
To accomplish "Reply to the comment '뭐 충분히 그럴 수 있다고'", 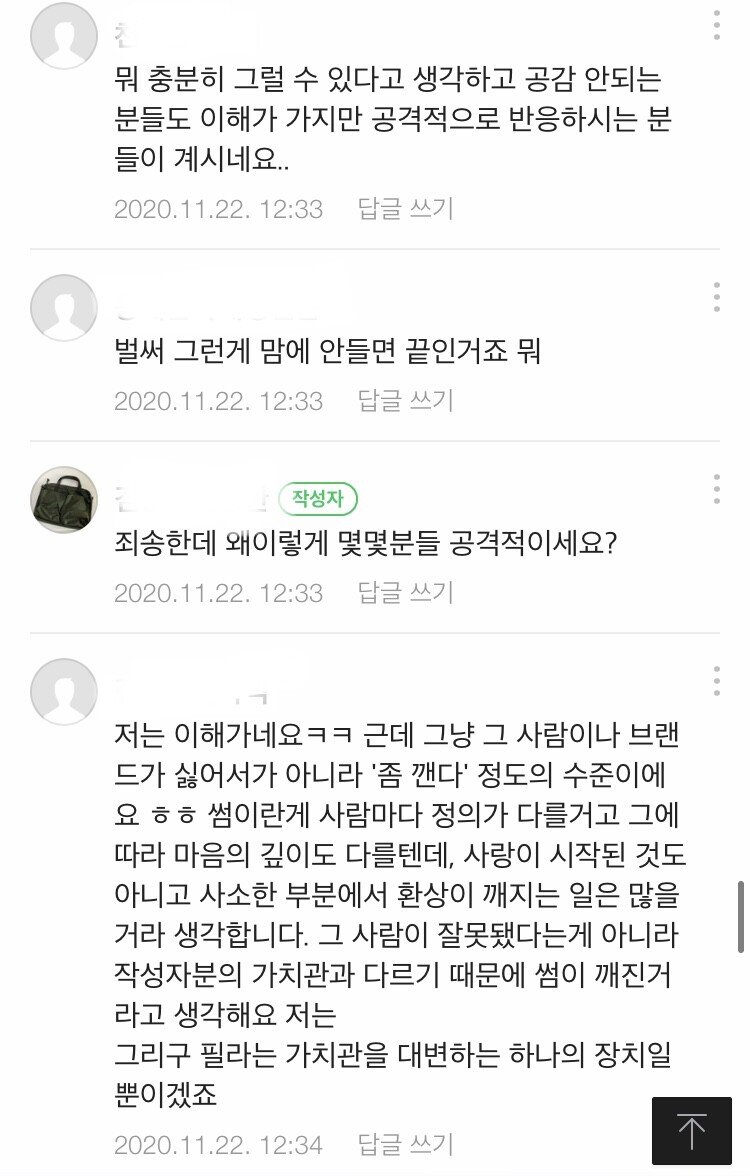I will click(405, 209).
